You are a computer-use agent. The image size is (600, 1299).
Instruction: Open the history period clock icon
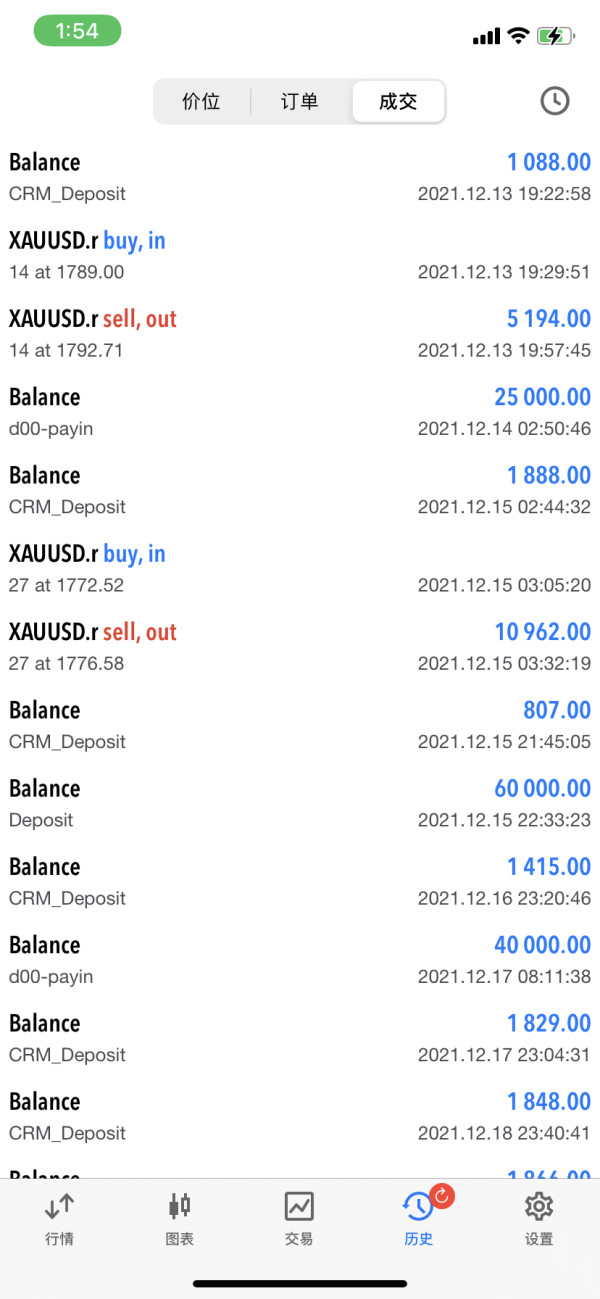(x=554, y=101)
